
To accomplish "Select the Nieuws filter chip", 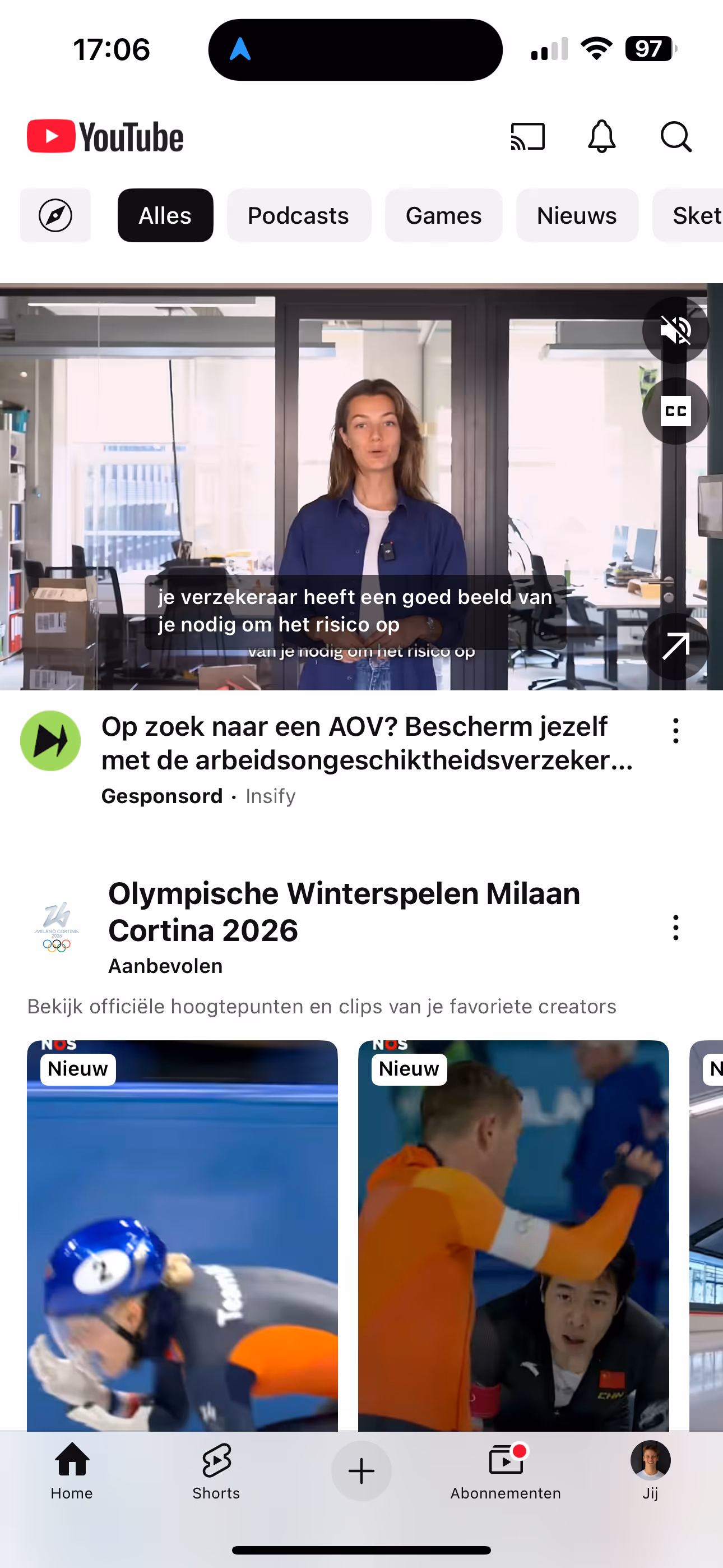I will pos(576,215).
